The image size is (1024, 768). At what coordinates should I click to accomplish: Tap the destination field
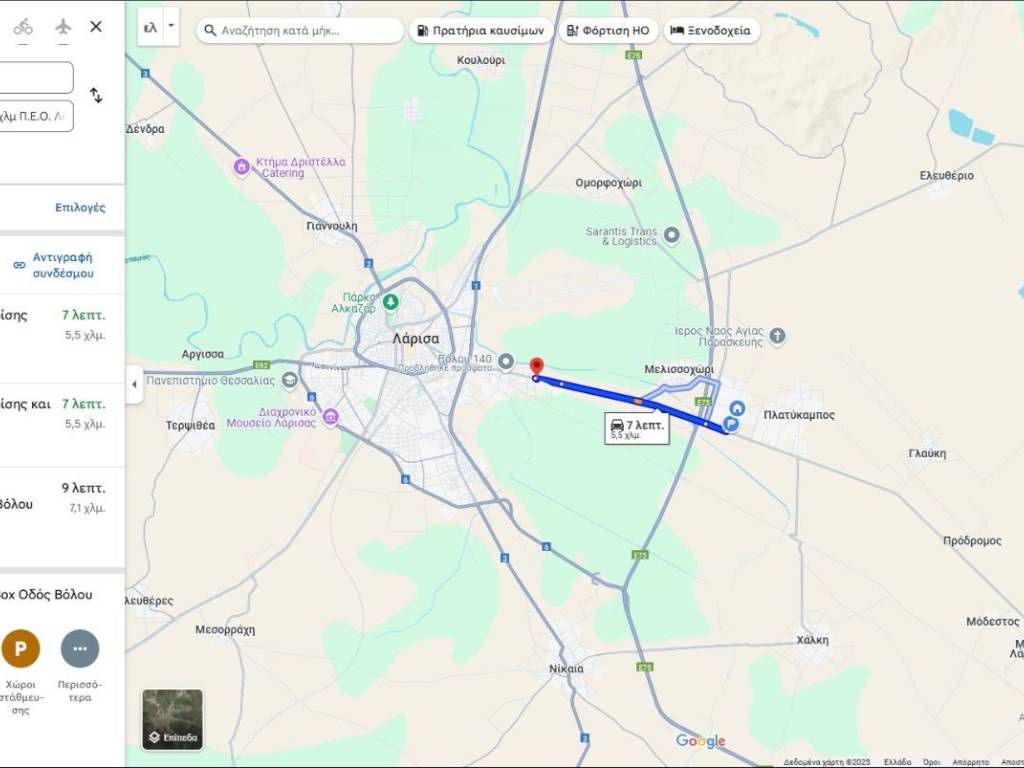pos(36,116)
